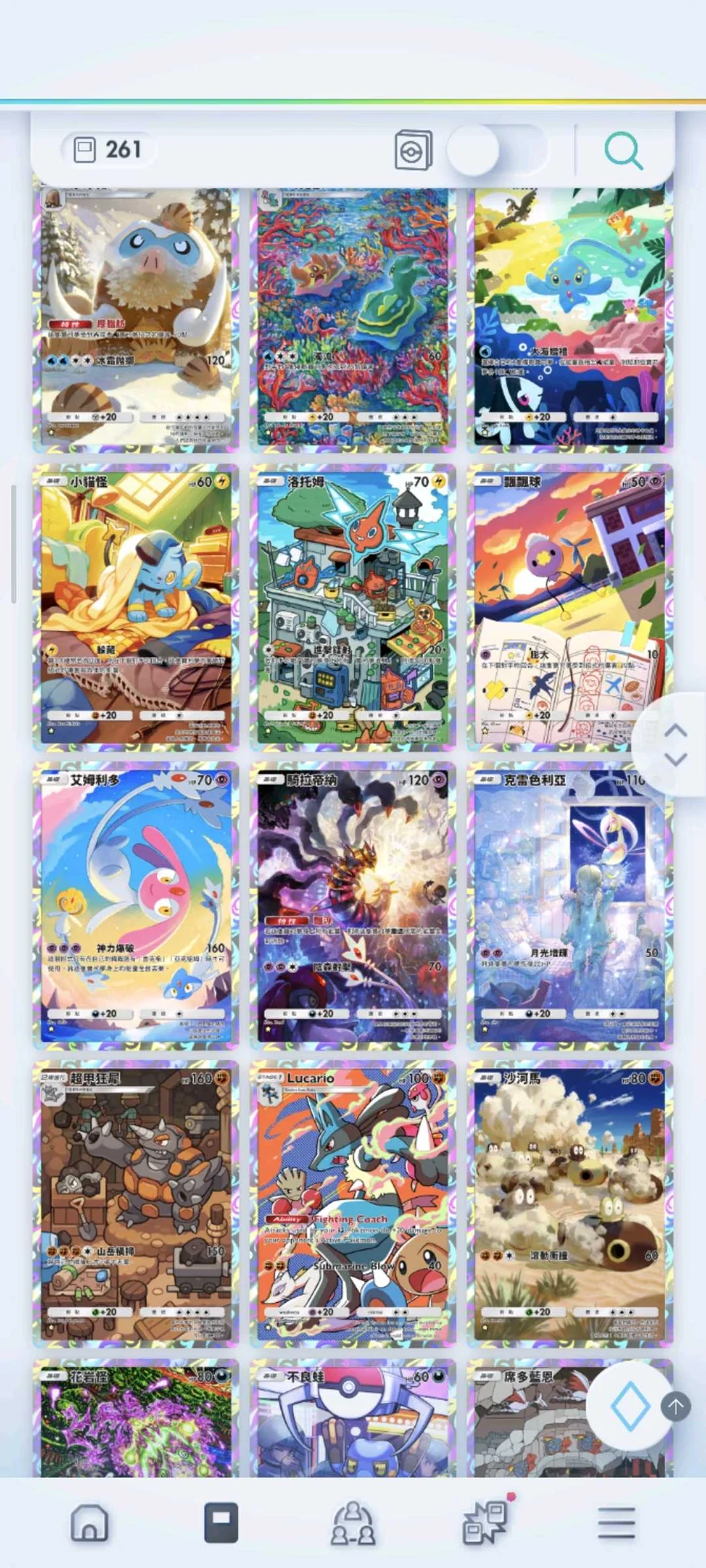Open the hamburger menu tab

[x=617, y=1523]
